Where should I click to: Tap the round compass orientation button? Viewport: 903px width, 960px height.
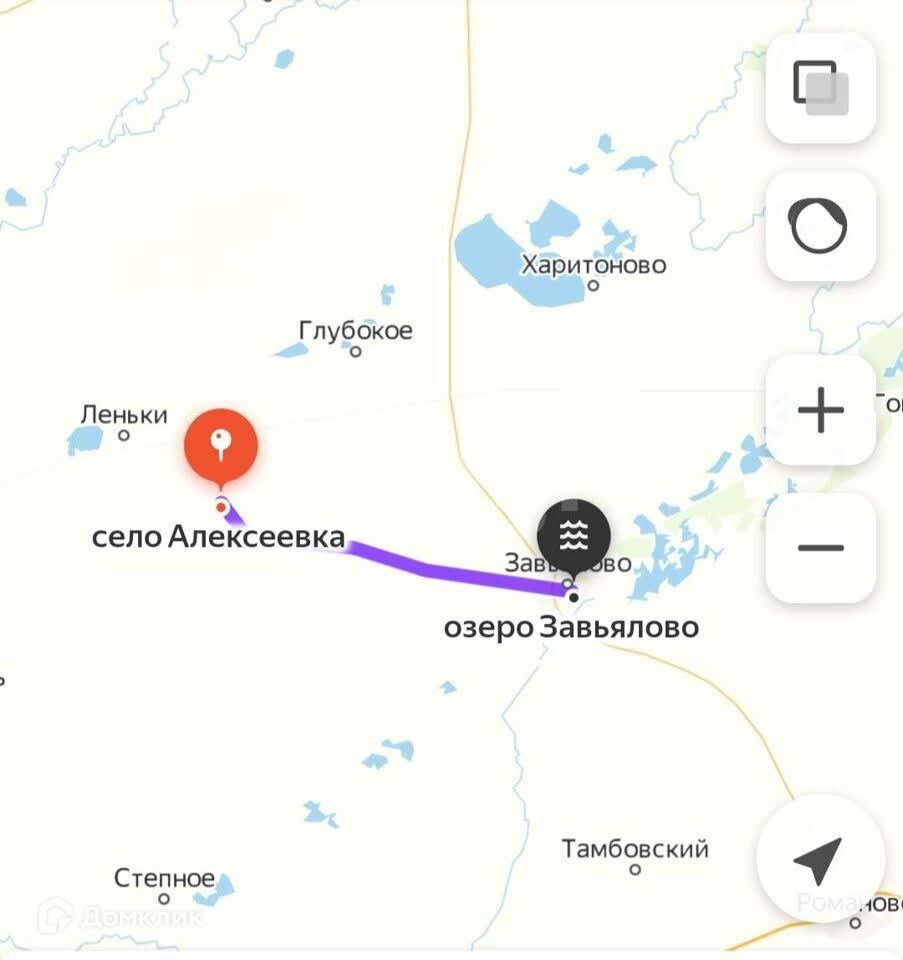pos(820,226)
